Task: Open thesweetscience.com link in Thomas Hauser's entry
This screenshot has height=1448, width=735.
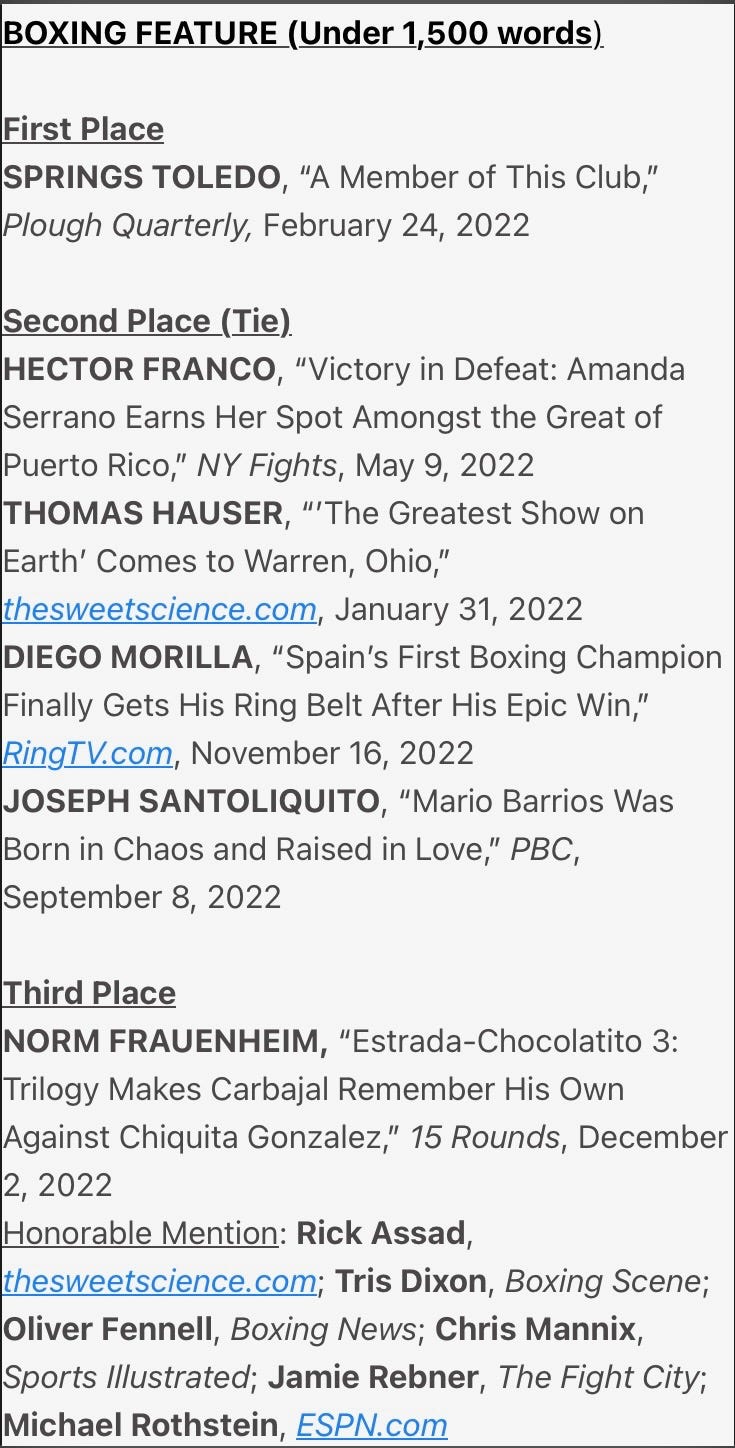Action: tap(160, 609)
